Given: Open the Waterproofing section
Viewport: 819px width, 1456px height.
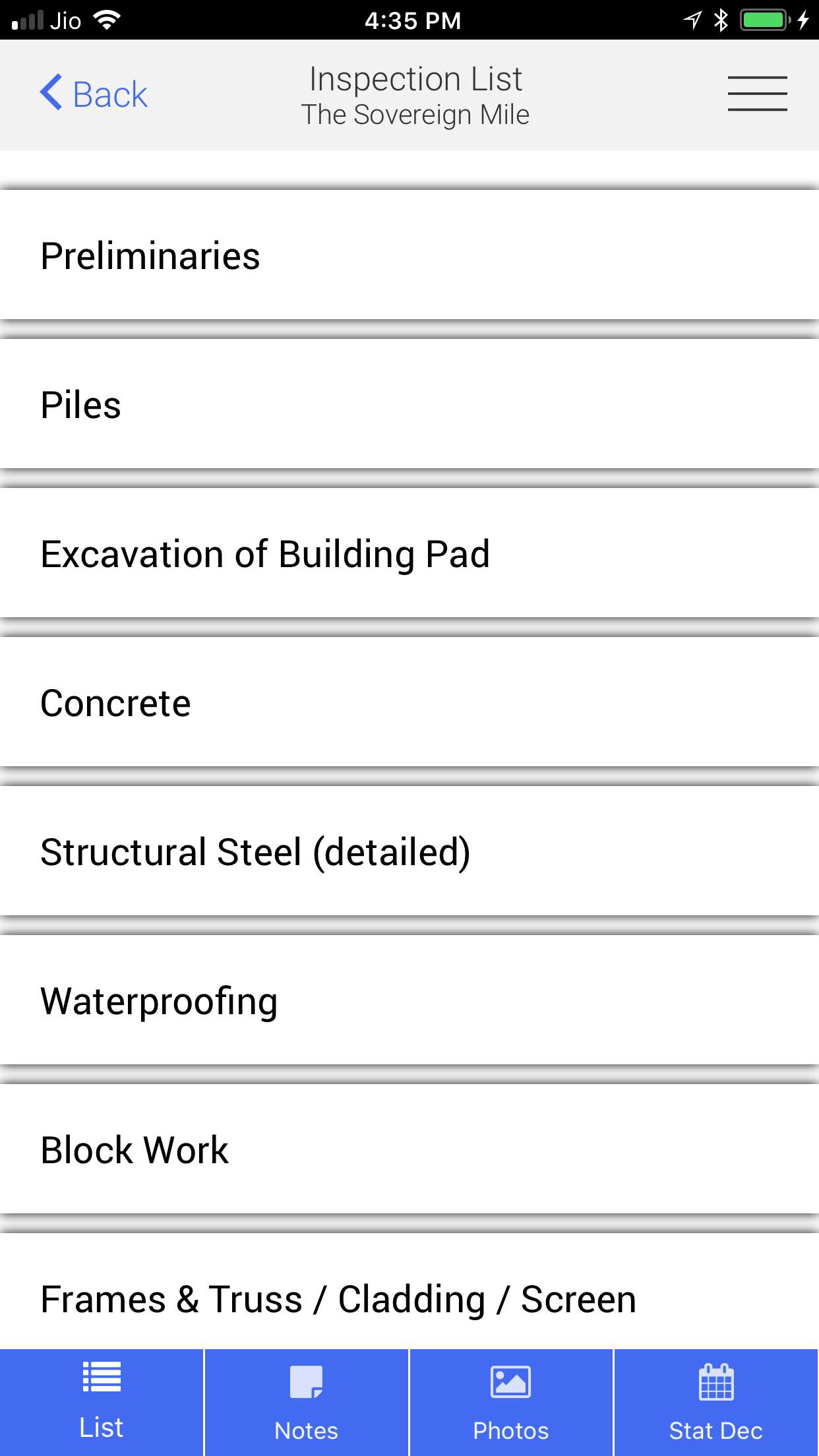Looking at the screenshot, I should (x=409, y=1001).
